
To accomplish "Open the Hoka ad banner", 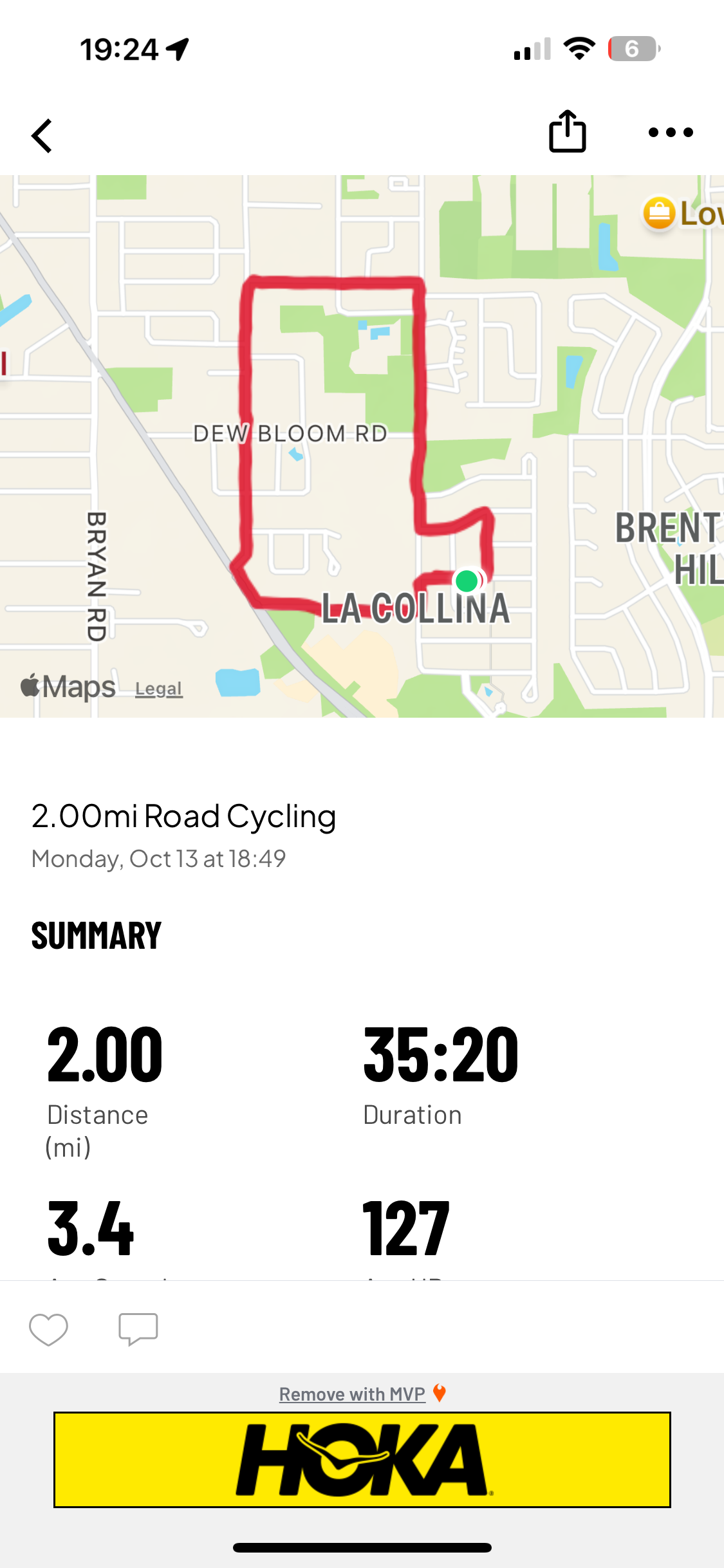I will (362, 1459).
